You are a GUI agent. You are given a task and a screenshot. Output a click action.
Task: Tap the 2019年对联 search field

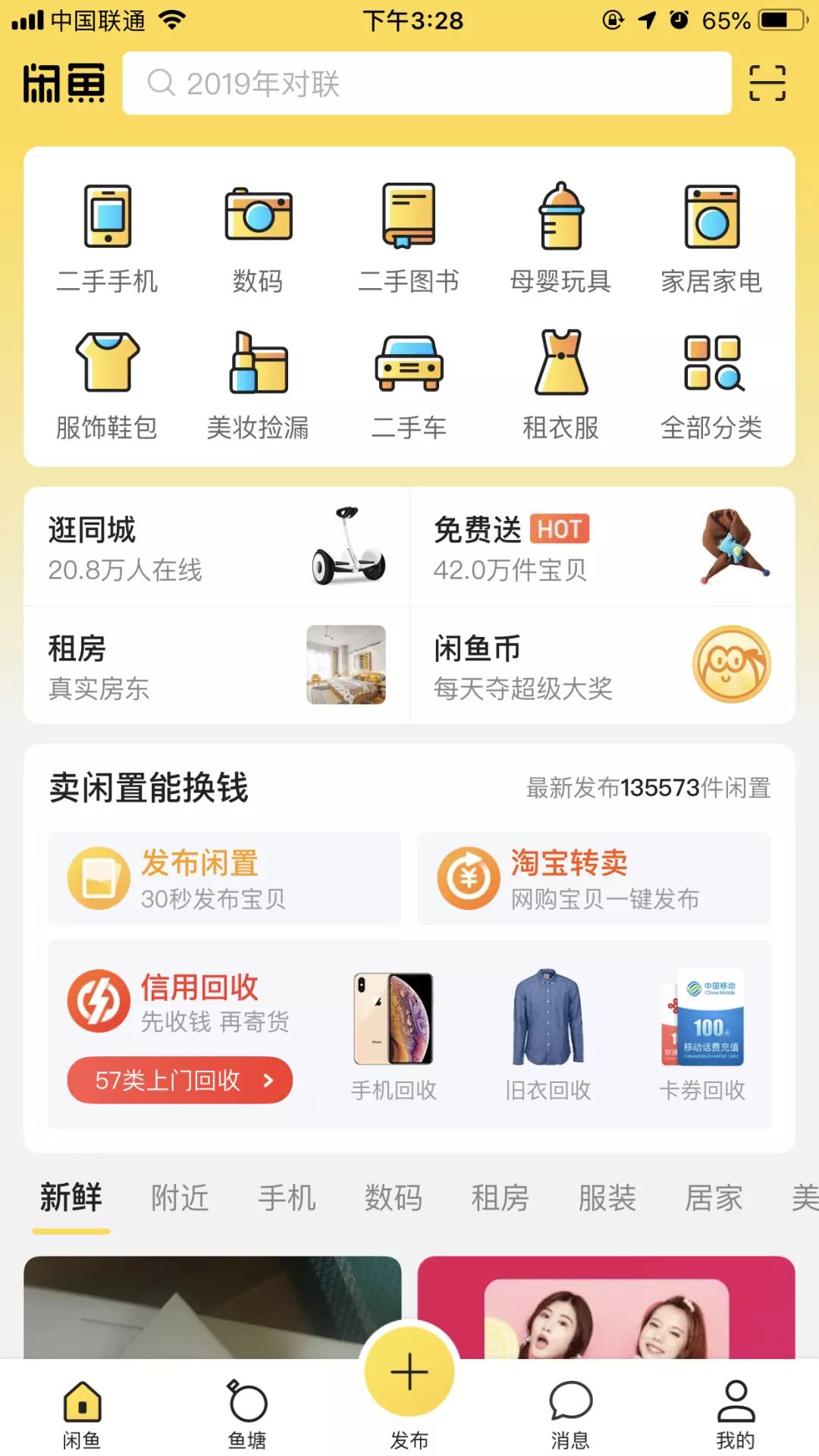379,83
